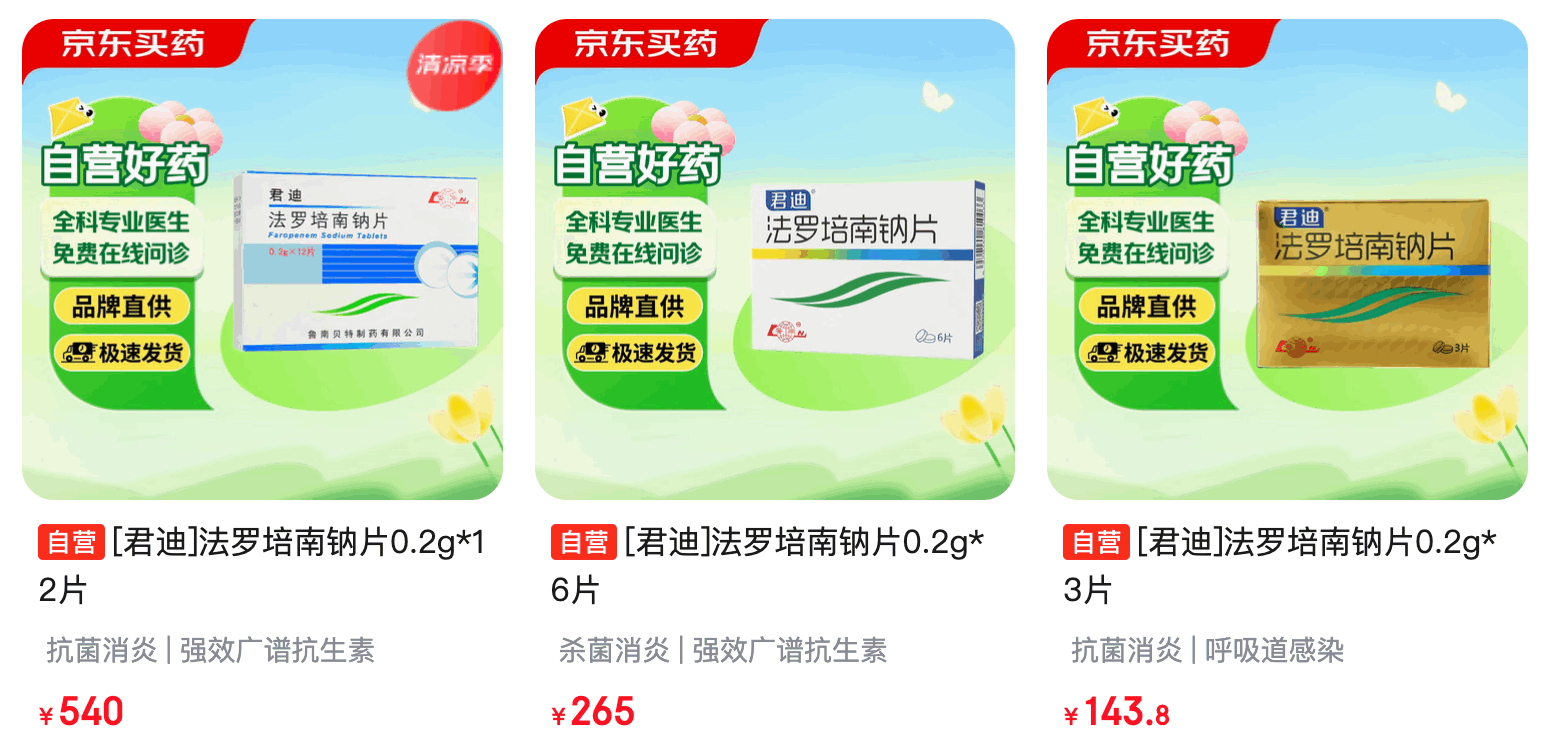View the 法罗培南钠片 0.2g*6片 listing priced ¥265

click(x=775, y=260)
